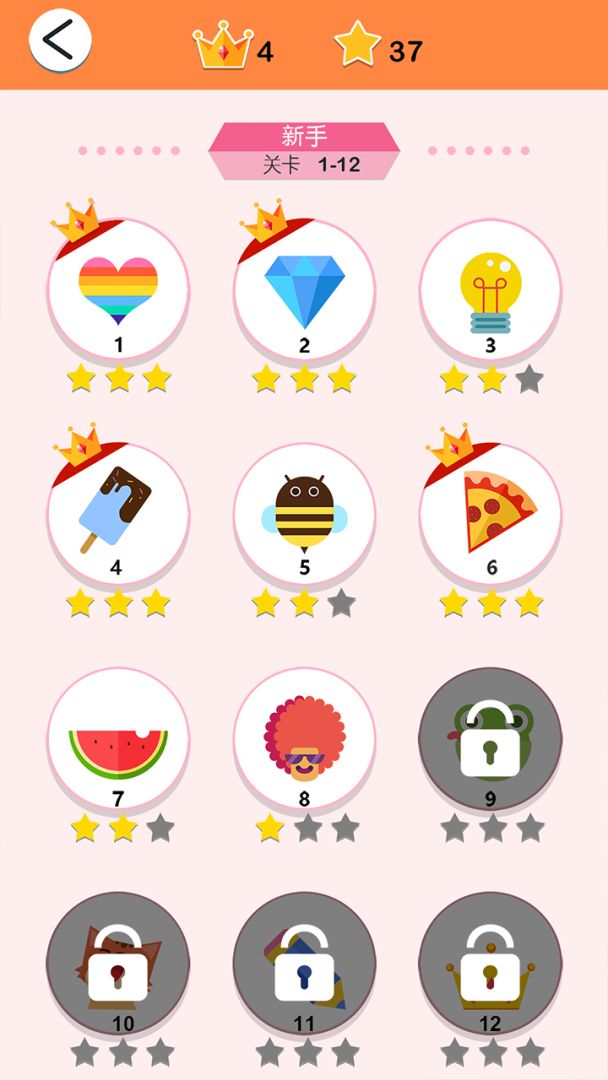Open level 8 with the afro face
Screen dimensions: 608x1080
click(x=304, y=740)
